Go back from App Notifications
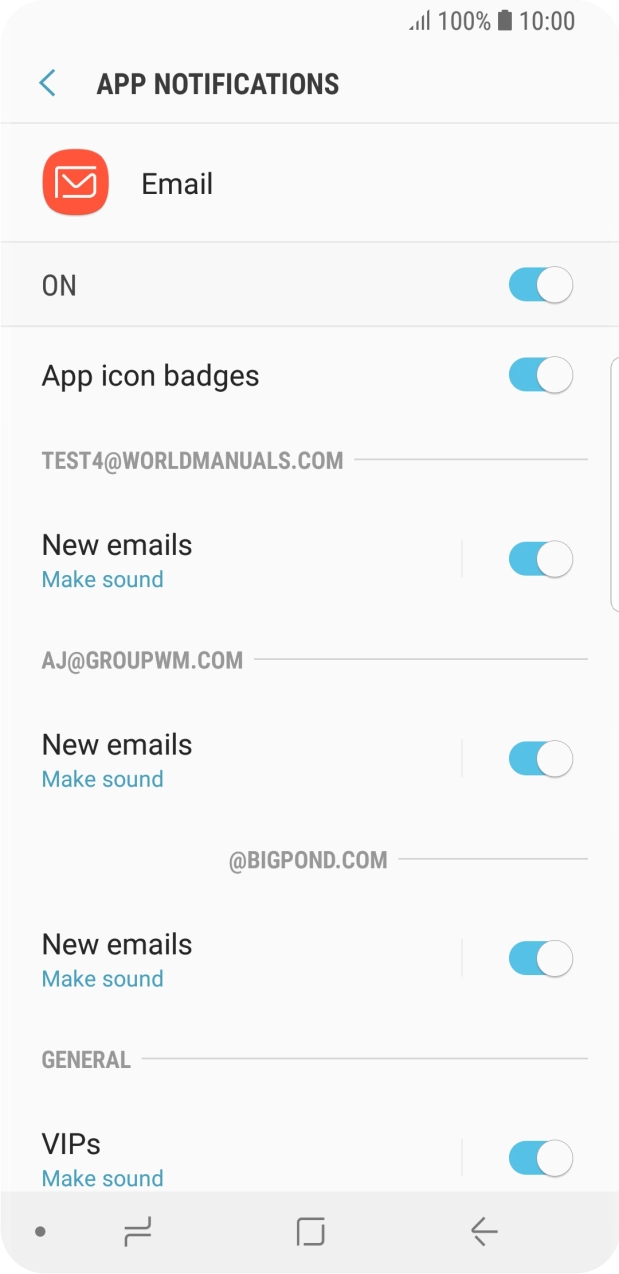619x1274 pixels. (x=47, y=83)
